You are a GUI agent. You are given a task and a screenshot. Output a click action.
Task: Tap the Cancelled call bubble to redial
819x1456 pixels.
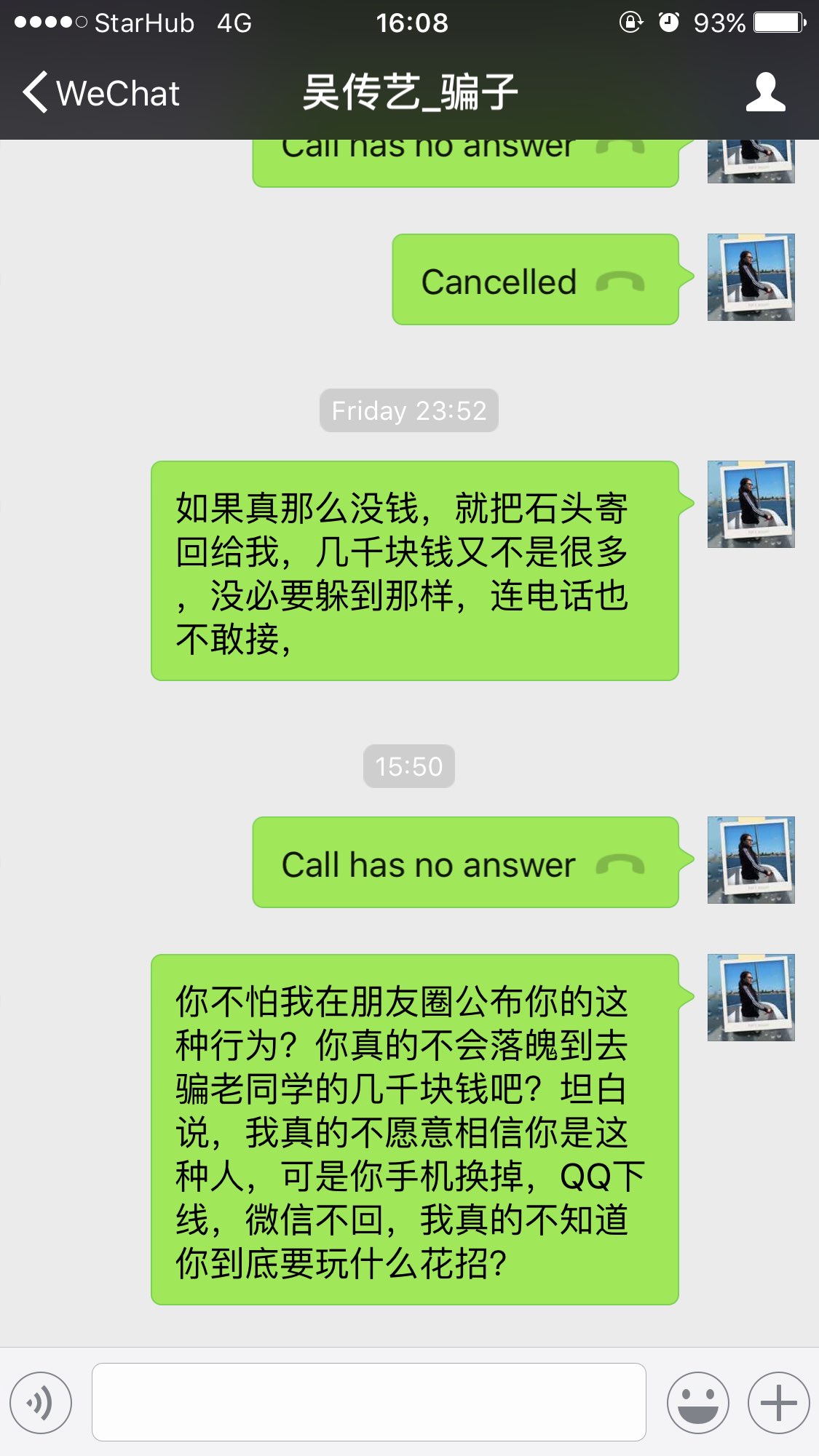coord(534,280)
